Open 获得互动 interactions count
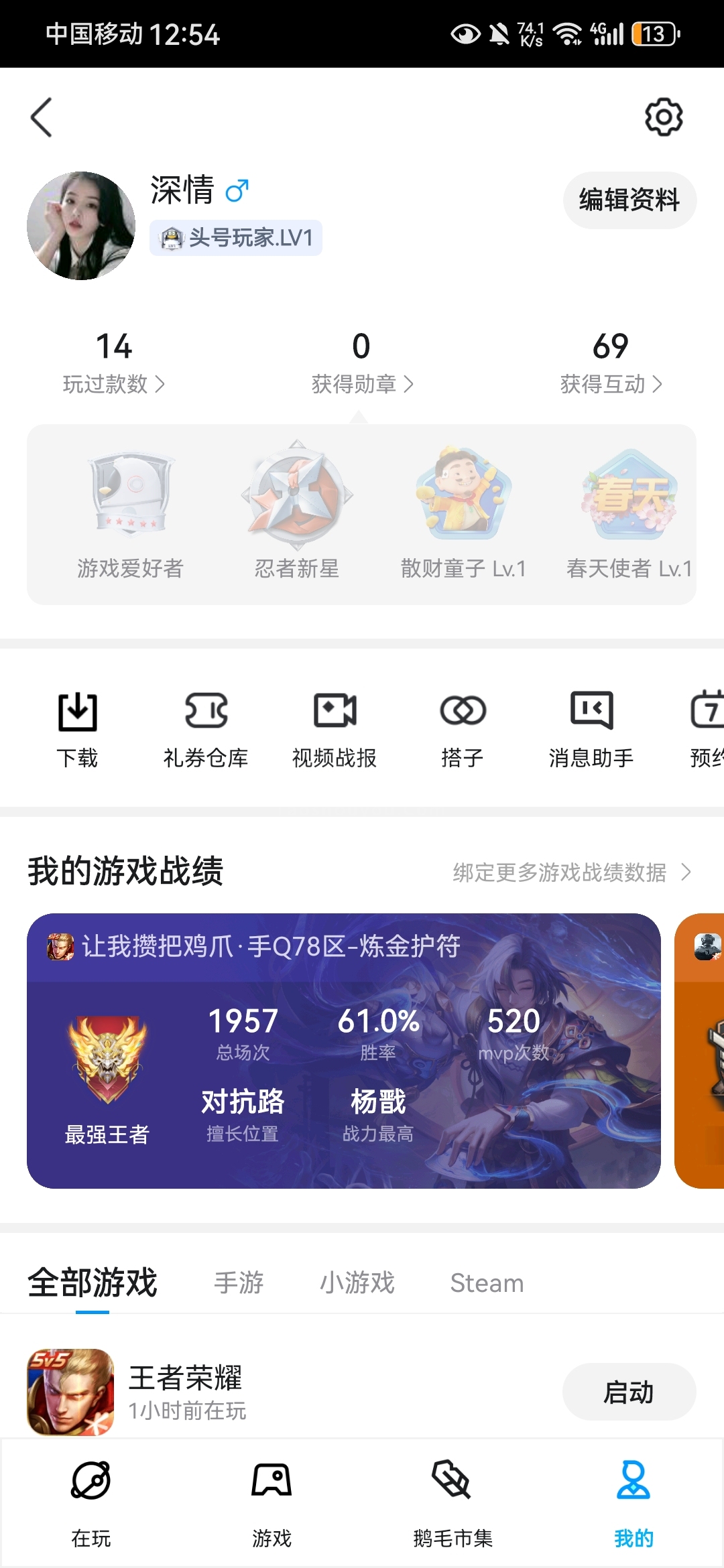724x1568 pixels. pyautogui.click(x=611, y=363)
